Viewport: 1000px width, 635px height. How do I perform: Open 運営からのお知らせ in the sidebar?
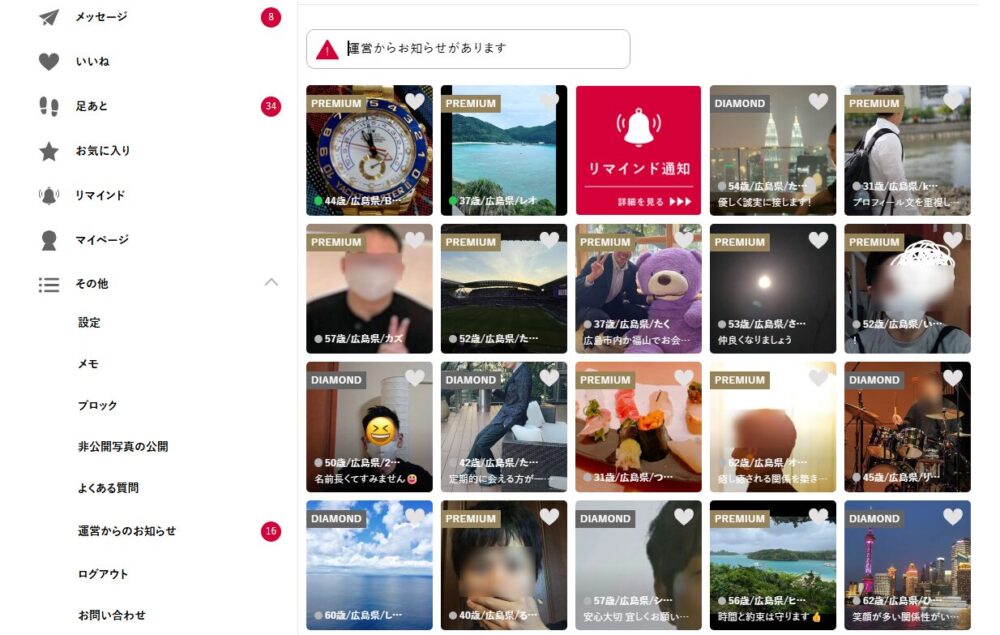[x=126, y=531]
